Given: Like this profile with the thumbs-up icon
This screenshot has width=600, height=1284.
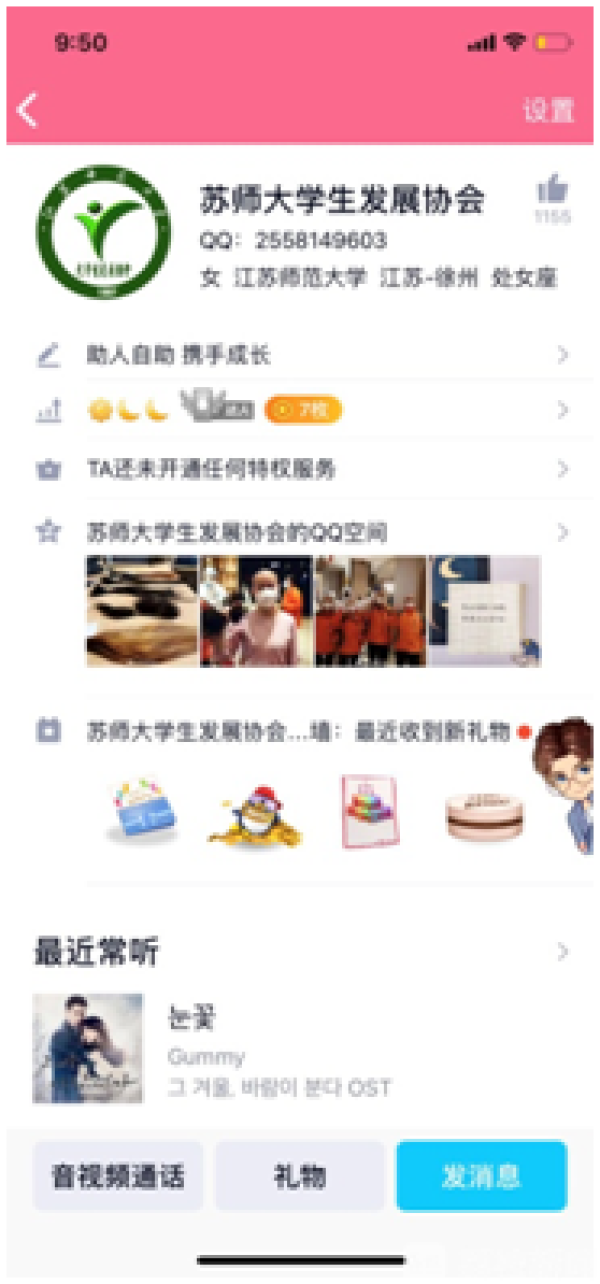Looking at the screenshot, I should (x=551, y=189).
